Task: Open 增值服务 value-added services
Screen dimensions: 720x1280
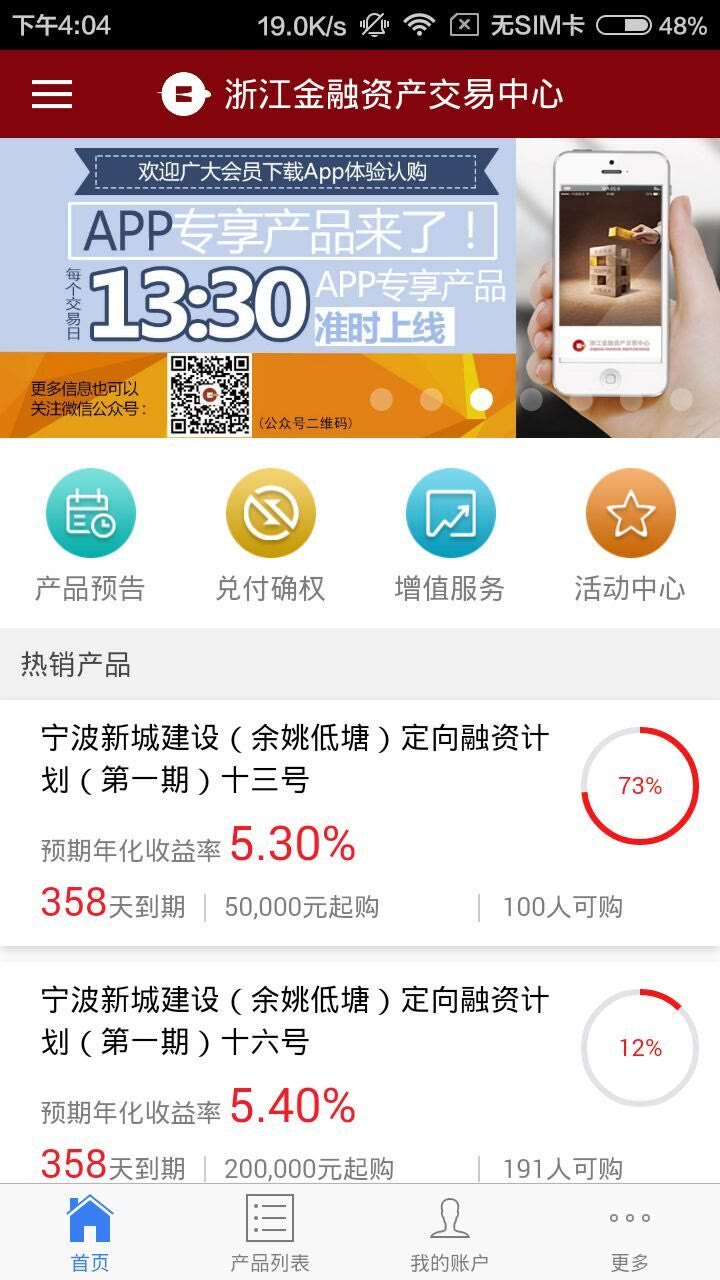Action: pos(450,535)
